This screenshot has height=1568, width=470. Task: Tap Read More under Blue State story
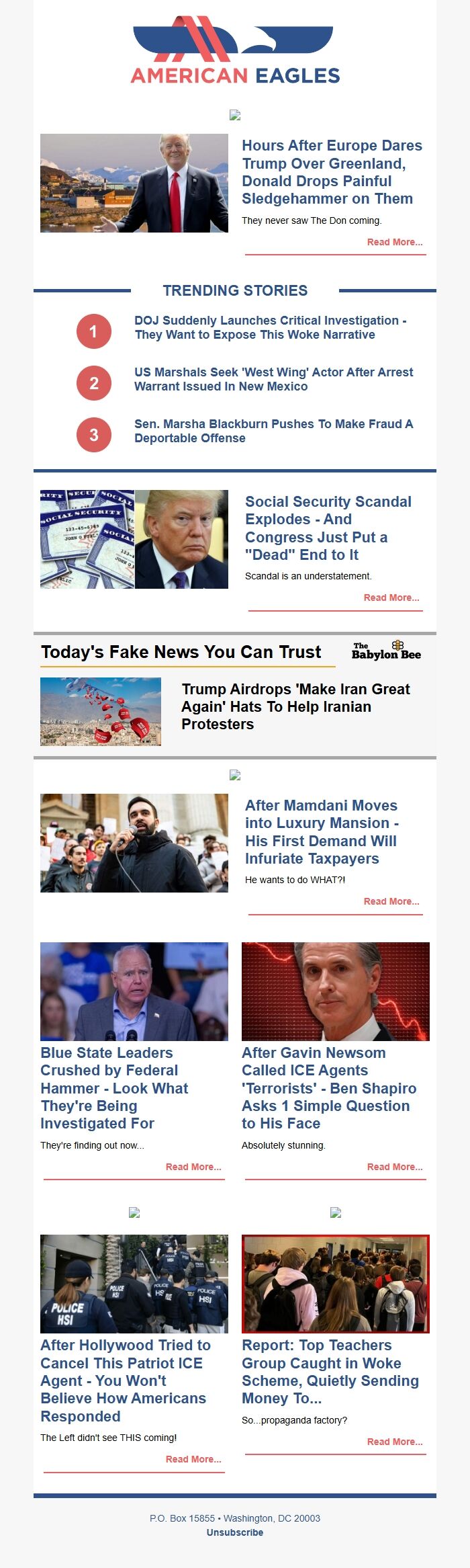(x=193, y=1167)
